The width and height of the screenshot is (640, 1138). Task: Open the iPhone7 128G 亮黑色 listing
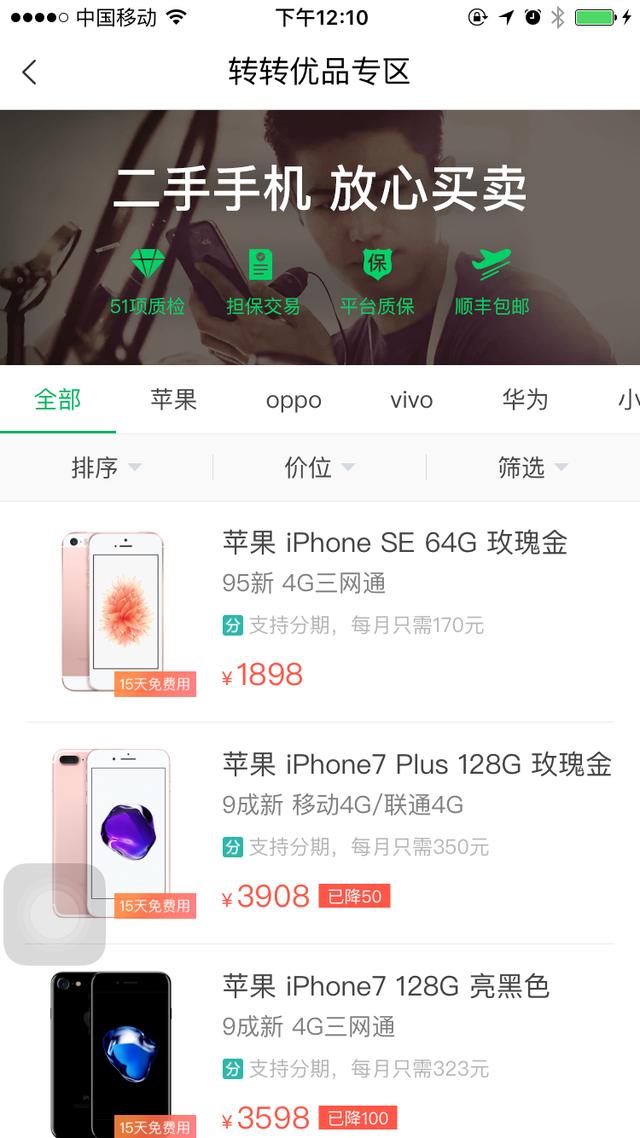385,987
